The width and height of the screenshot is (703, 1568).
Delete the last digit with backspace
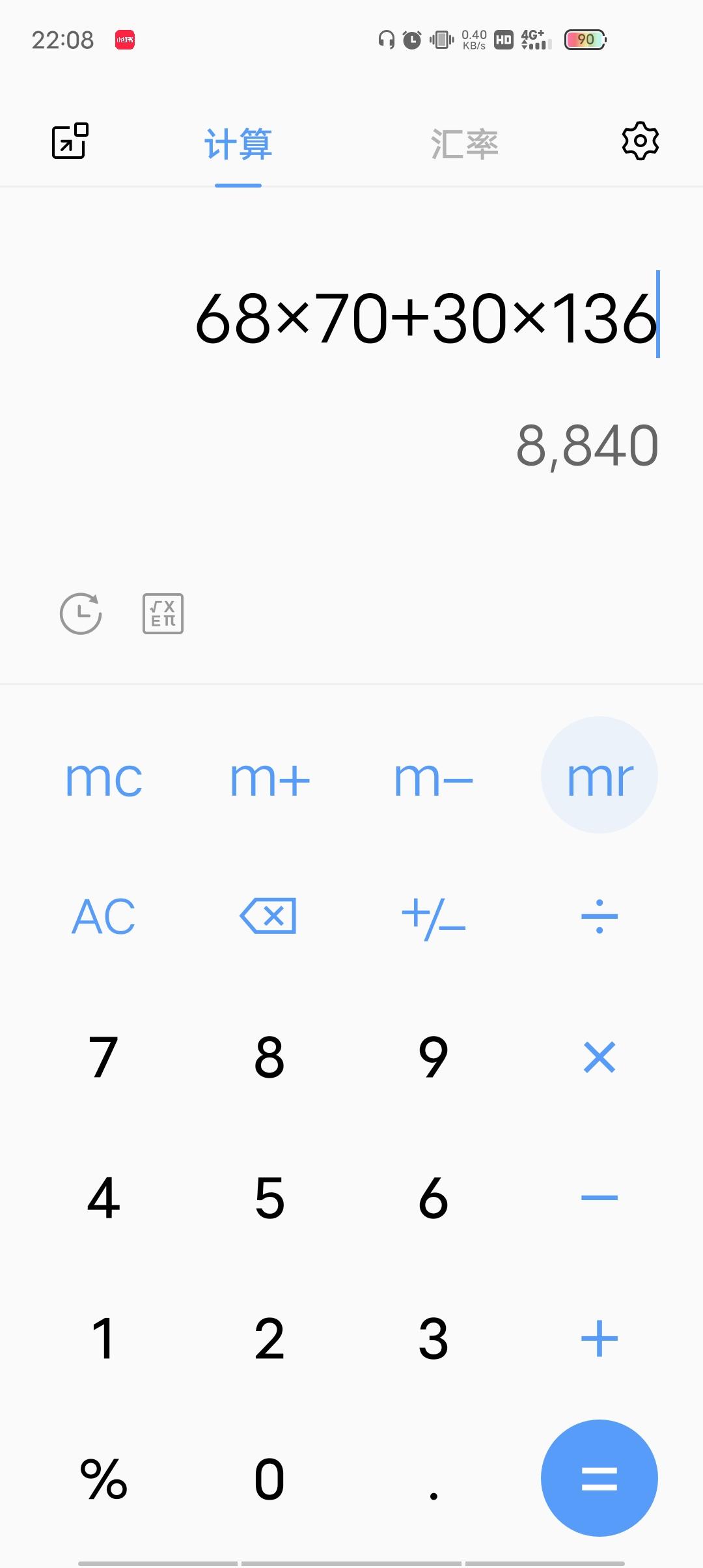tap(268, 916)
